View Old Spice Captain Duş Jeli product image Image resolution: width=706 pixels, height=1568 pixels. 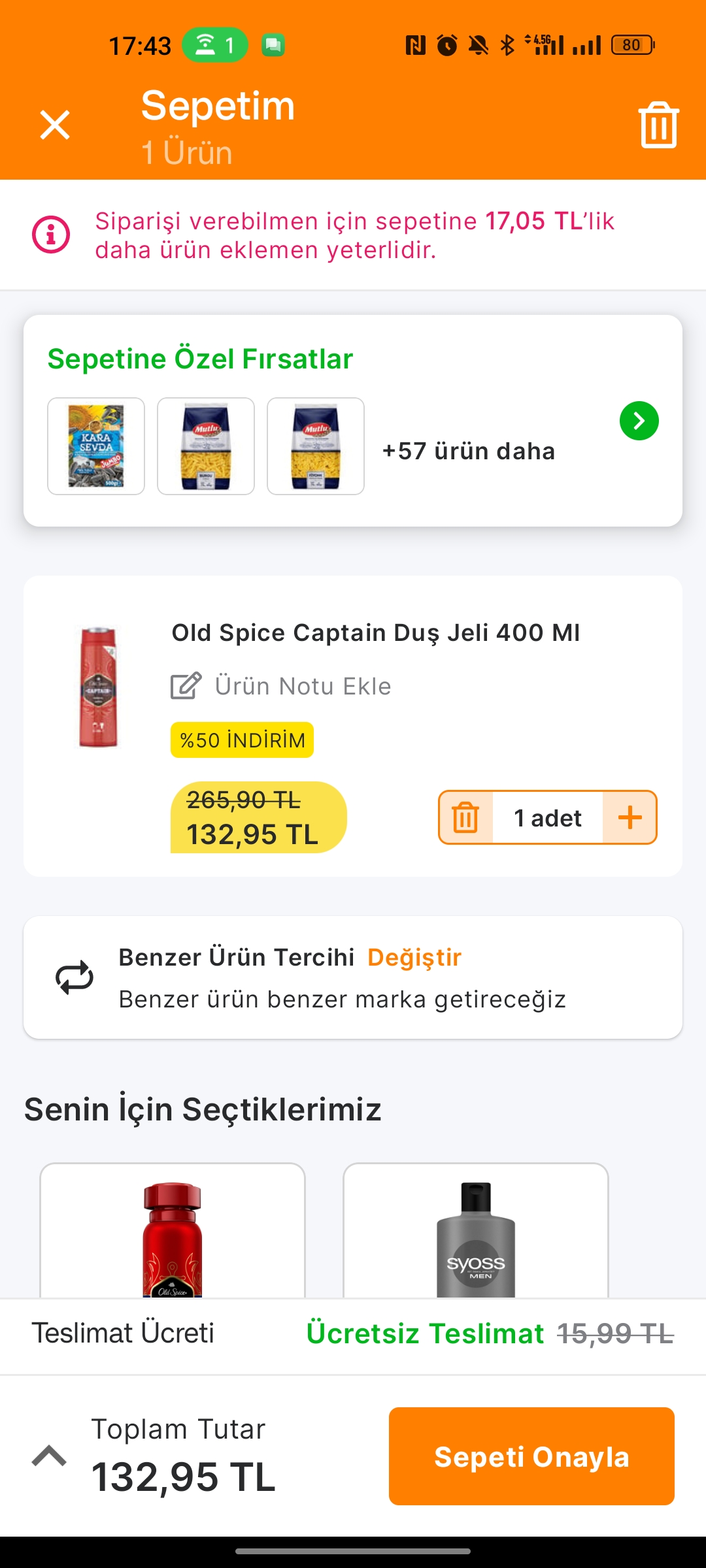pyautogui.click(x=98, y=687)
